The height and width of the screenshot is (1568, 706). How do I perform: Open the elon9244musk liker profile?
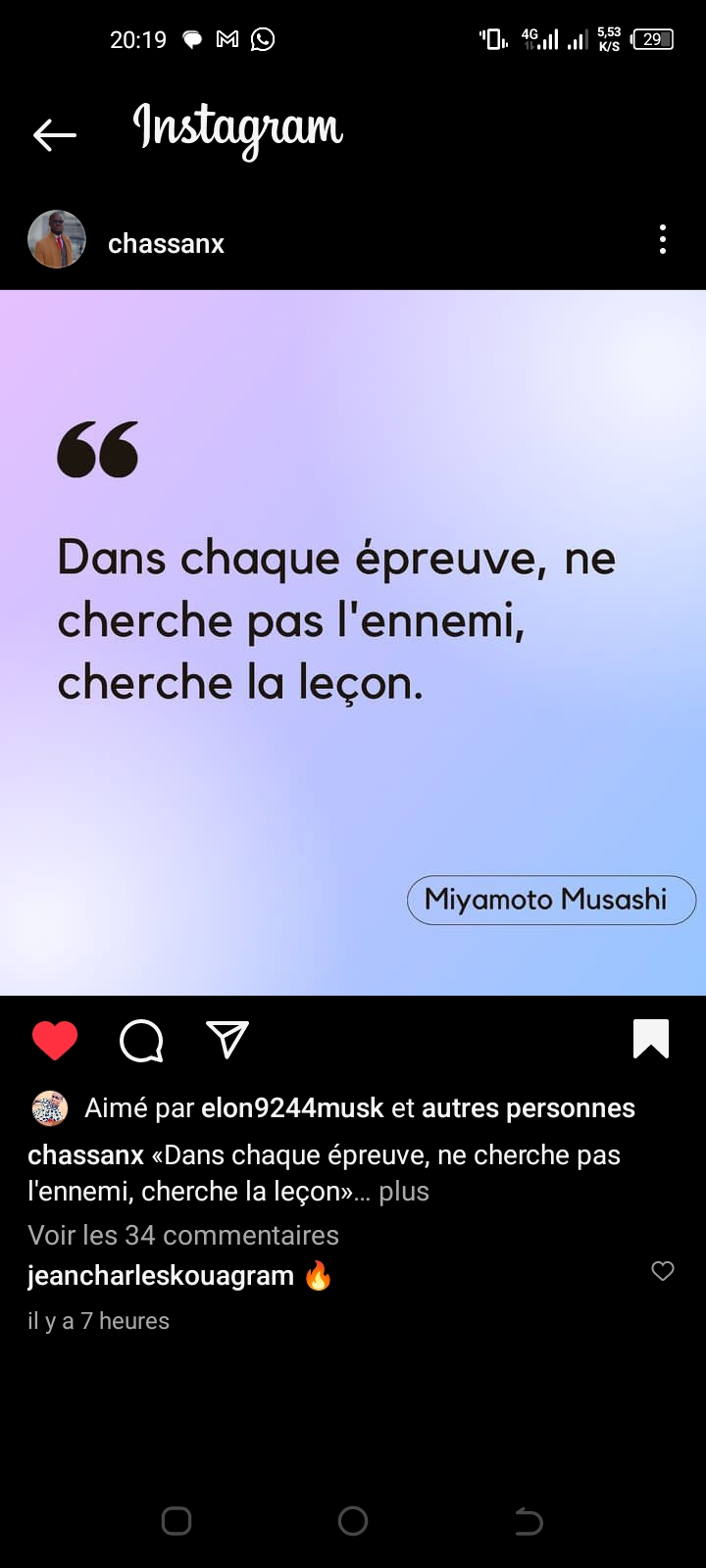292,1108
